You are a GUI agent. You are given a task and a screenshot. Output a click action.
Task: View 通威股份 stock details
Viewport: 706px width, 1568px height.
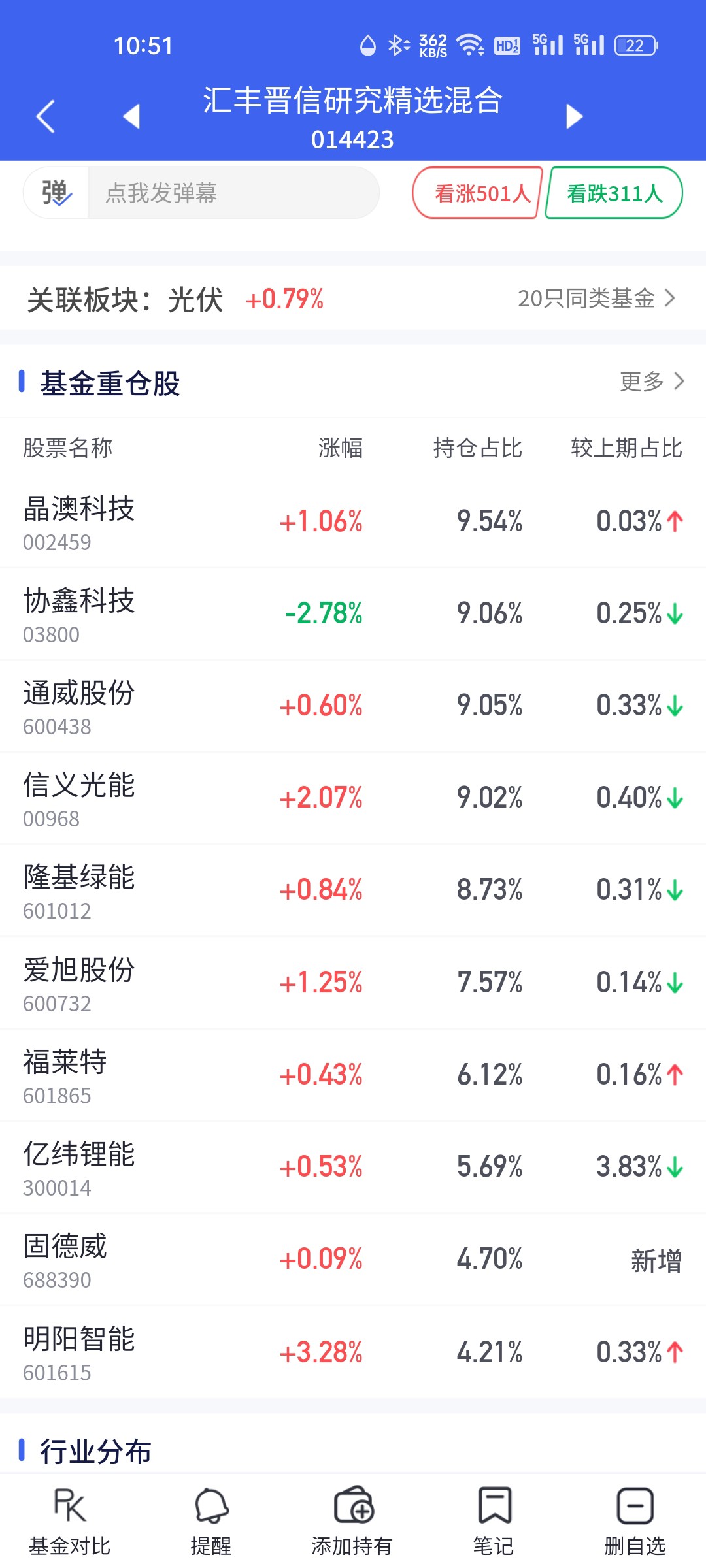[353, 706]
